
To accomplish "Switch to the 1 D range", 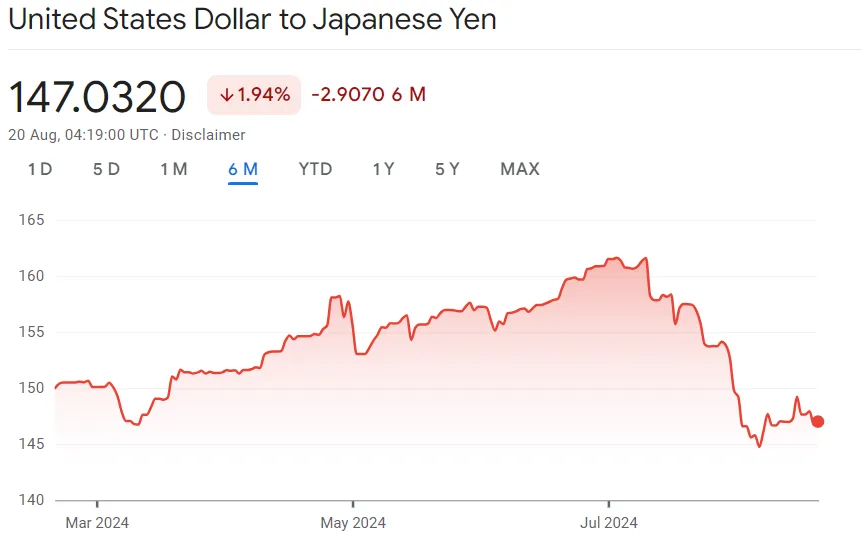I will point(40,169).
